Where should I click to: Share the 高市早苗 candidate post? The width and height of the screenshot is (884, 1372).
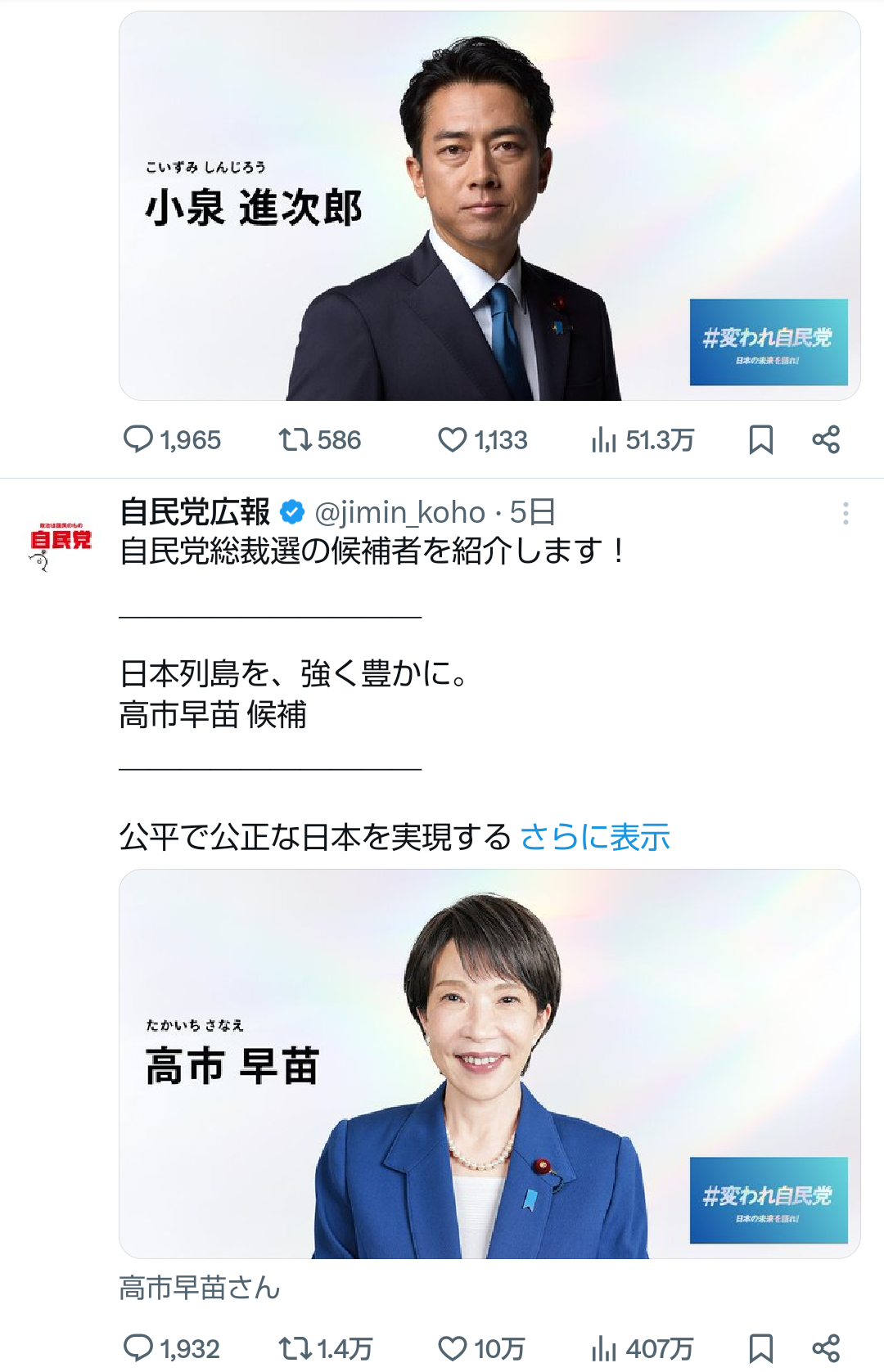click(x=826, y=1348)
